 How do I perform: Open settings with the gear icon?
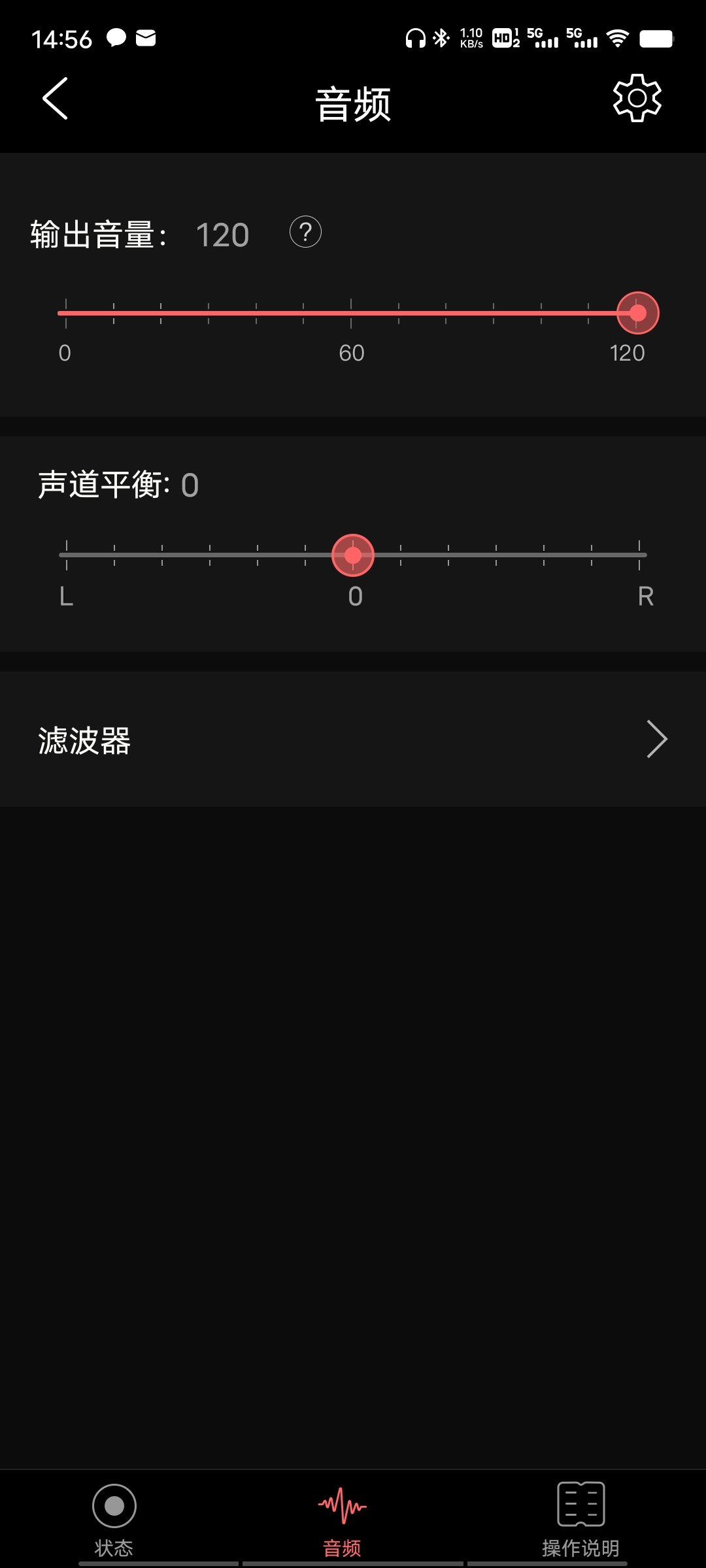coord(637,99)
